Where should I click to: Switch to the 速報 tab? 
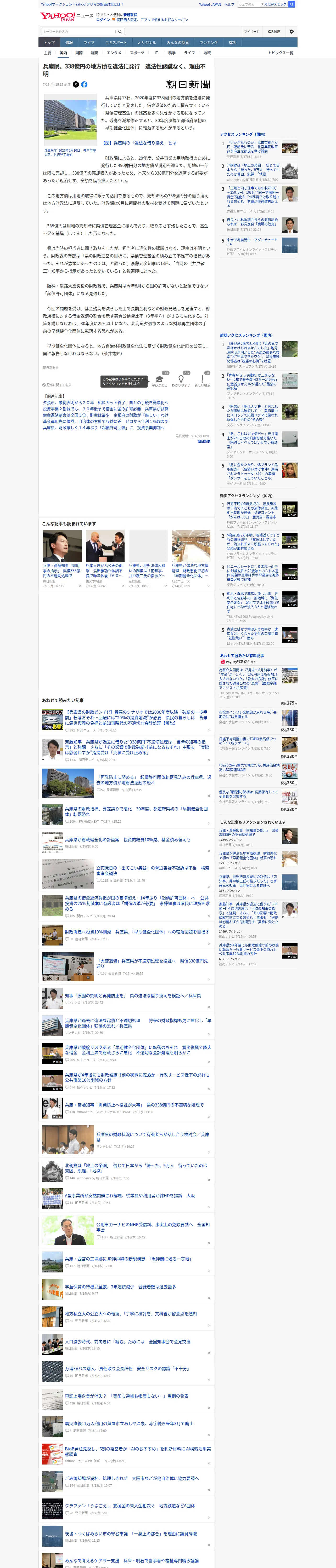pyautogui.click(x=69, y=43)
